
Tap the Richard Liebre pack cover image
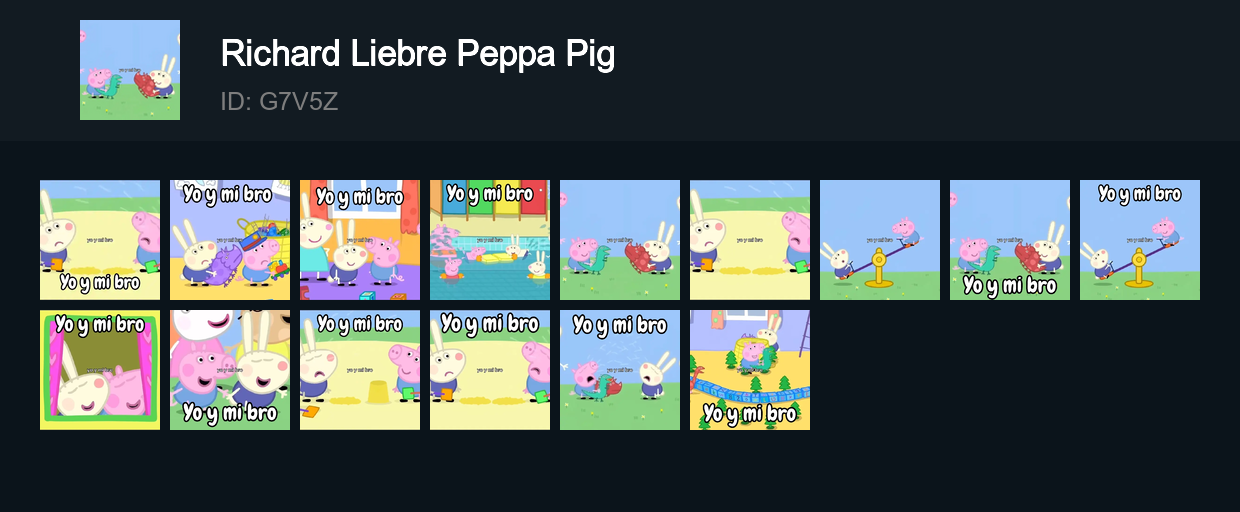point(130,70)
